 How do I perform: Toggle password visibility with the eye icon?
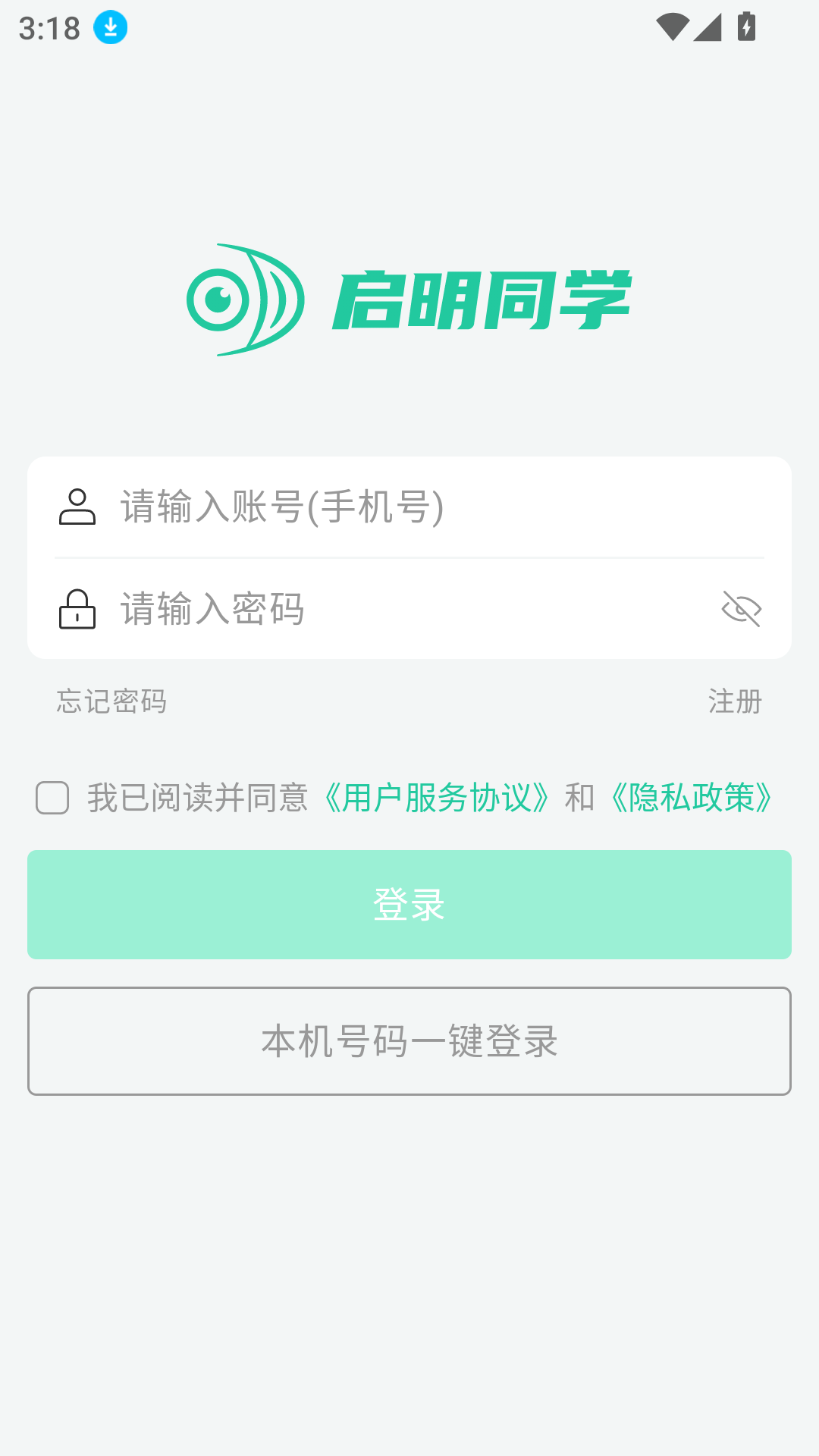pyautogui.click(x=741, y=609)
